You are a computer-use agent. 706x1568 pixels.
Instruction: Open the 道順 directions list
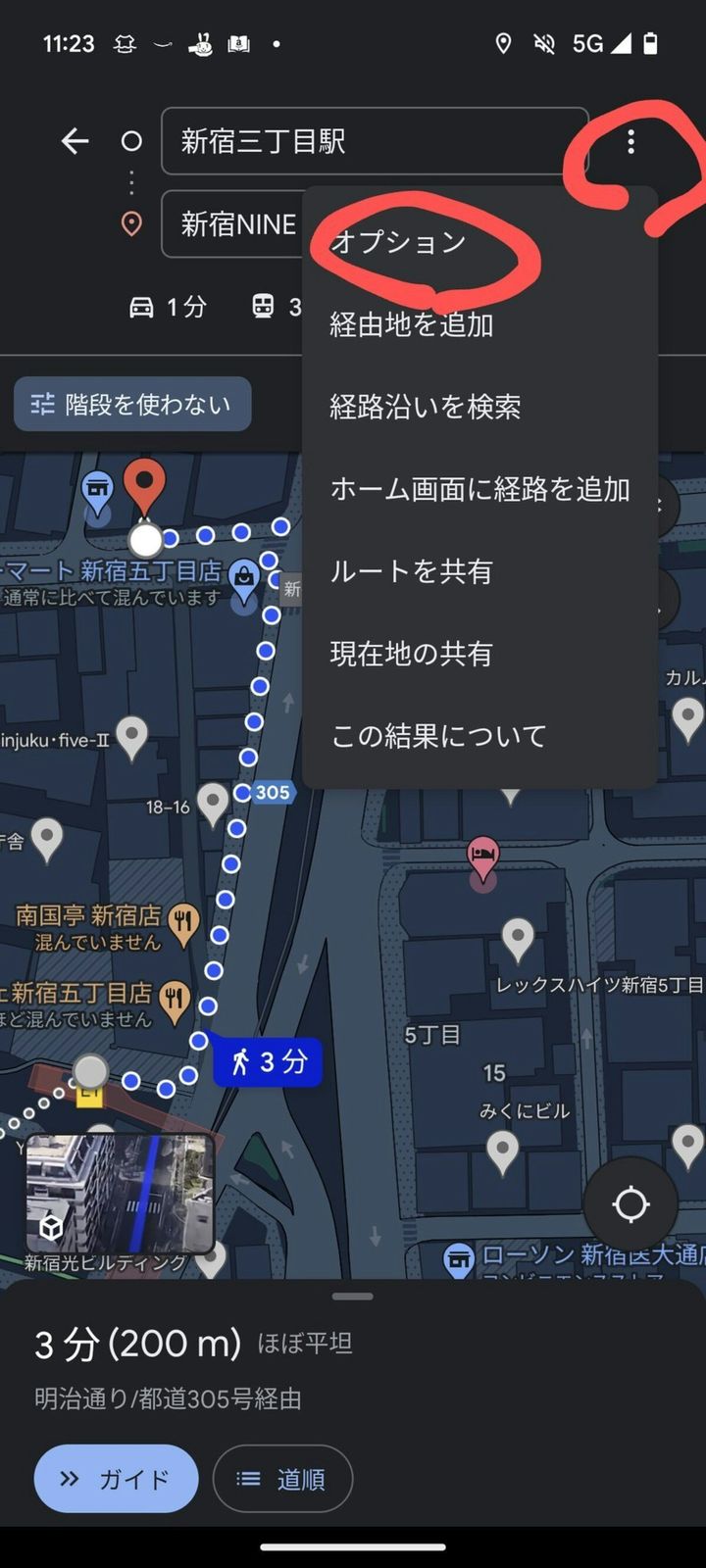282,1479
